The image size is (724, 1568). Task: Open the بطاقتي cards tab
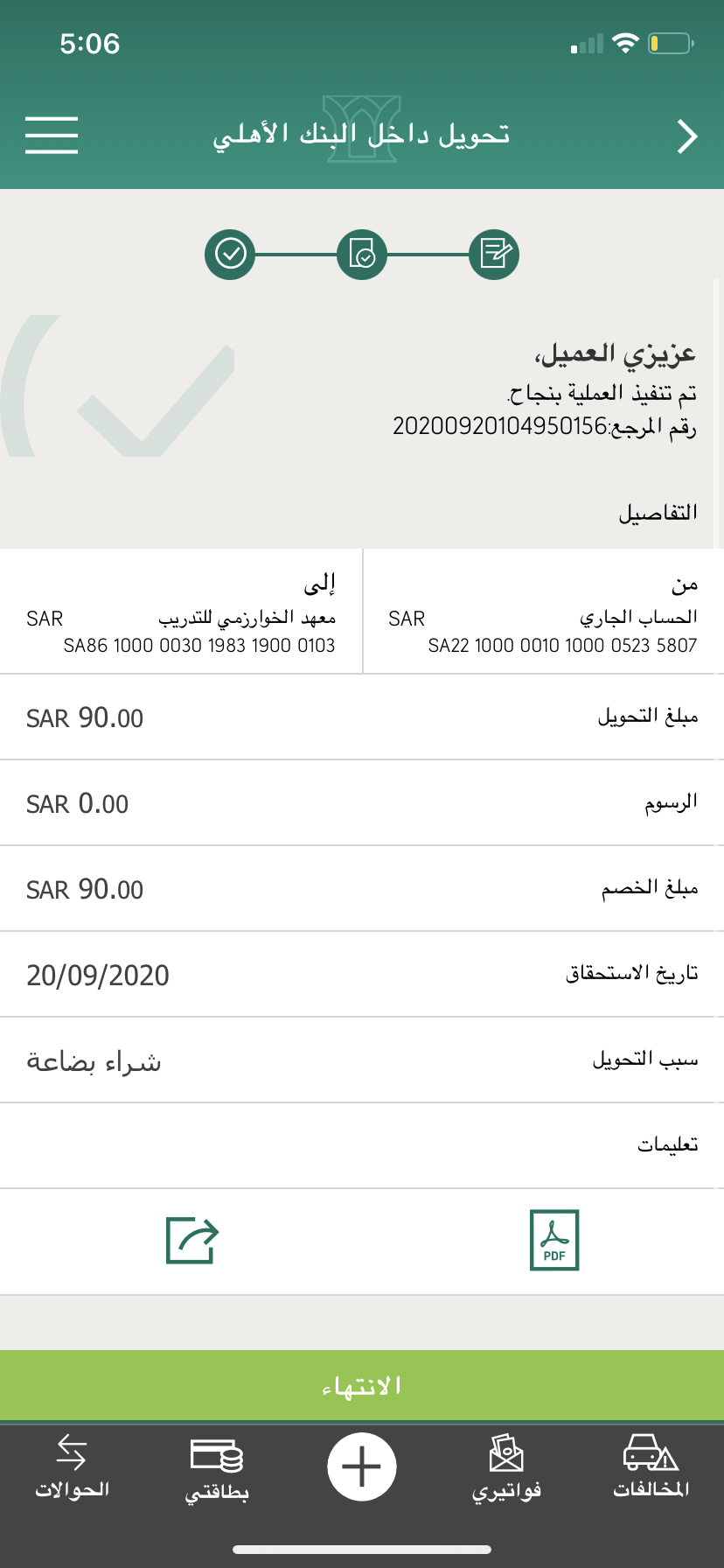coord(217,1468)
